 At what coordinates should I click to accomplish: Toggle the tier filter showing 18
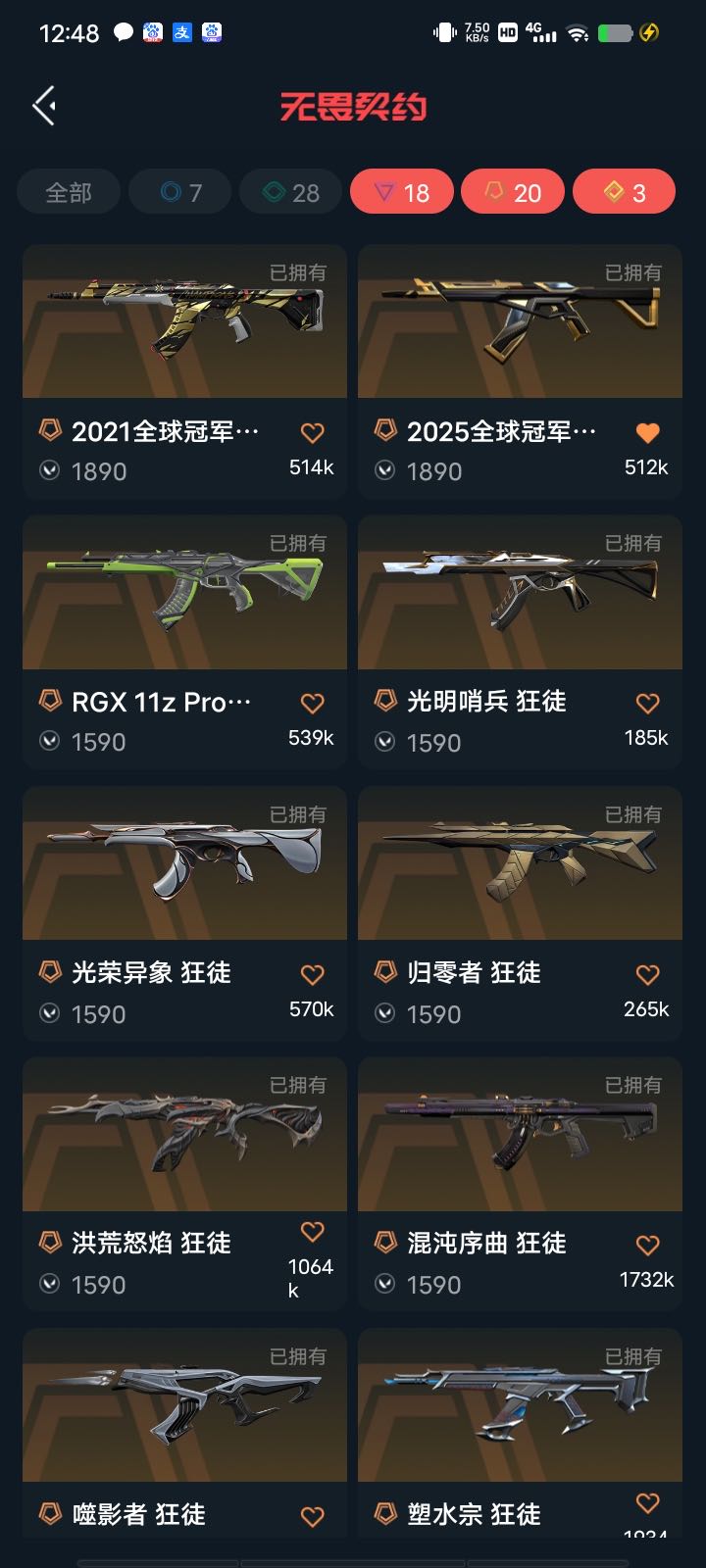click(402, 192)
